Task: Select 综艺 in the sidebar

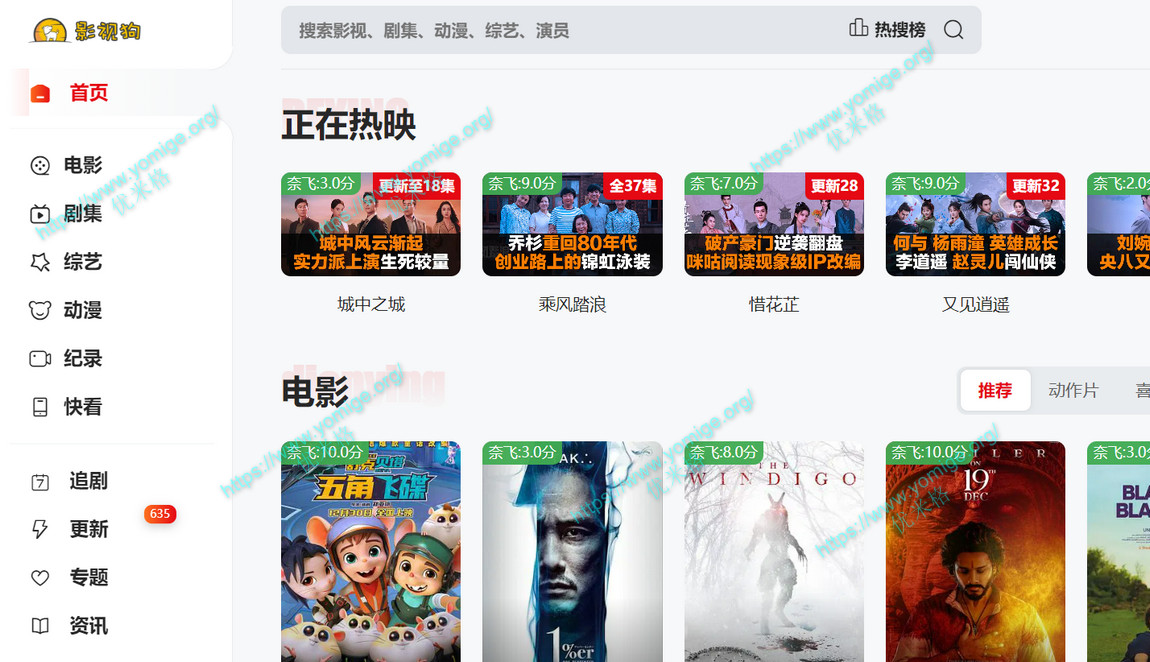Action: [x=82, y=262]
